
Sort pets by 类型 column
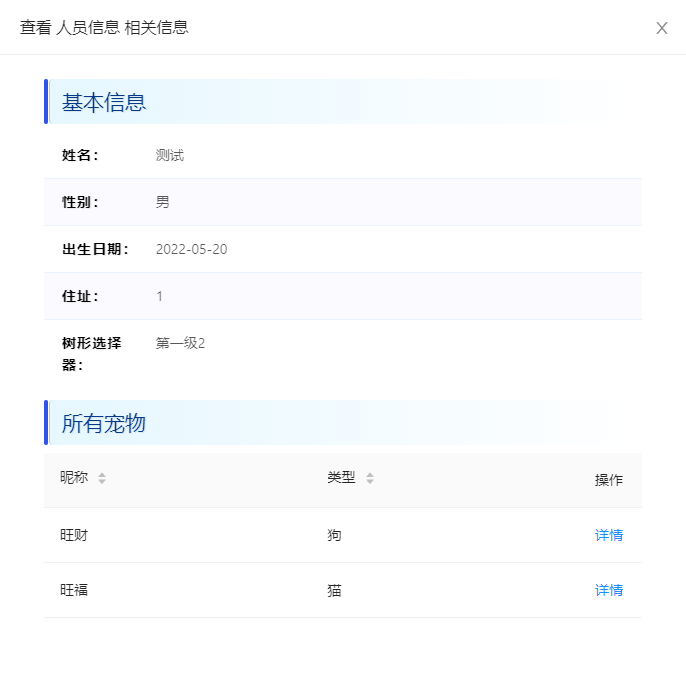pyautogui.click(x=369, y=479)
